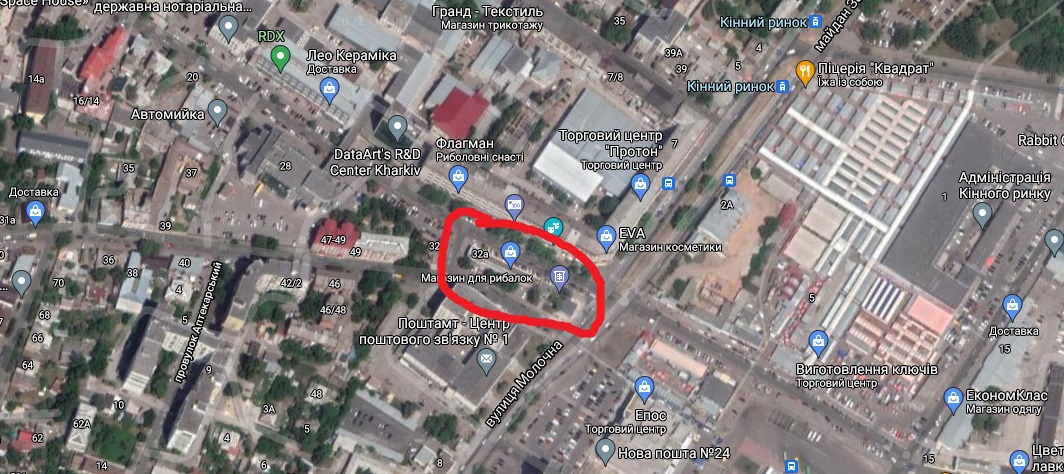Open the Поштамт post office pin

point(487,358)
